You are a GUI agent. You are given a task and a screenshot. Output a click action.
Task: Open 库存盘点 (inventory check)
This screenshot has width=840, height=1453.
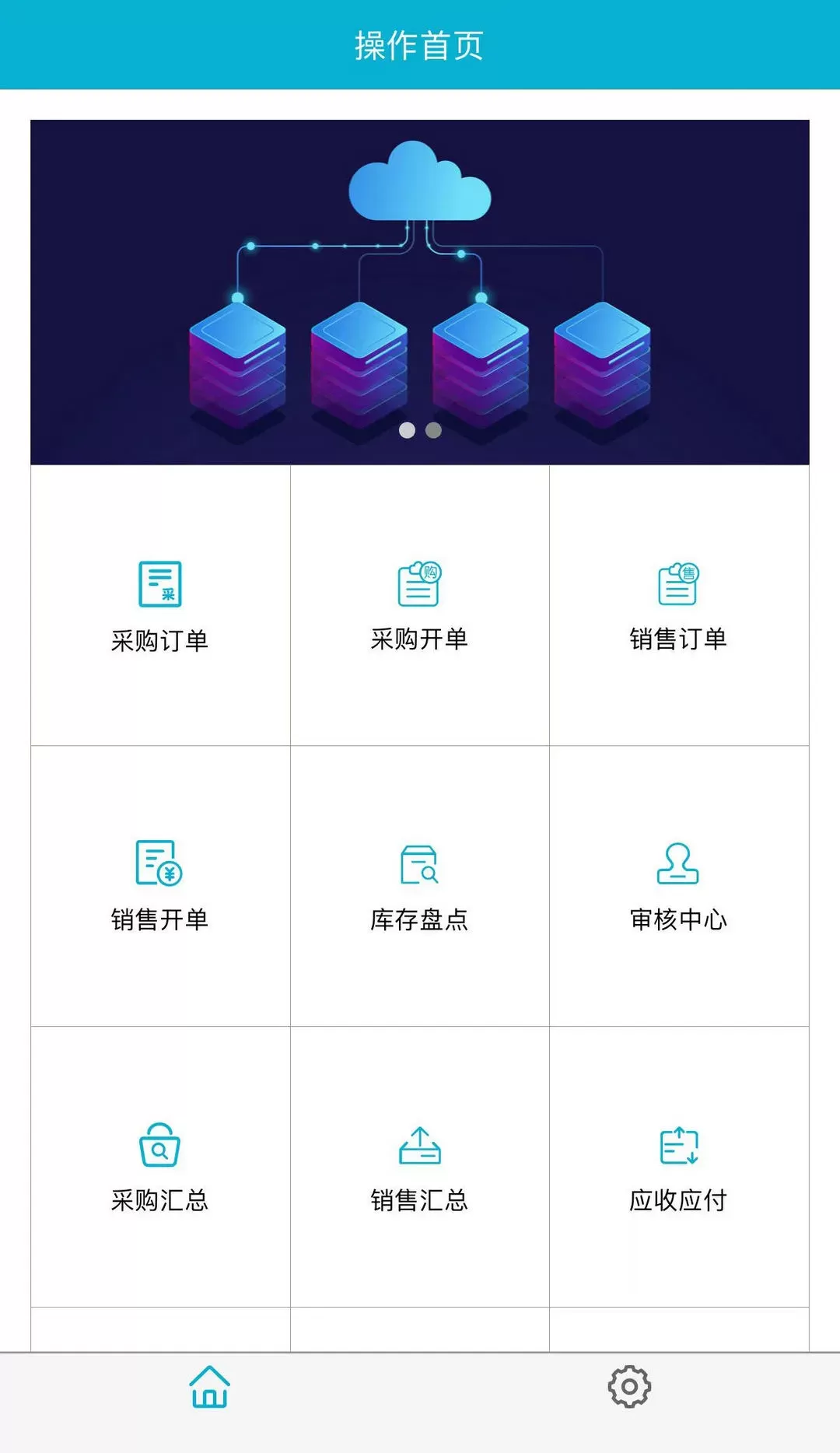pos(419,885)
